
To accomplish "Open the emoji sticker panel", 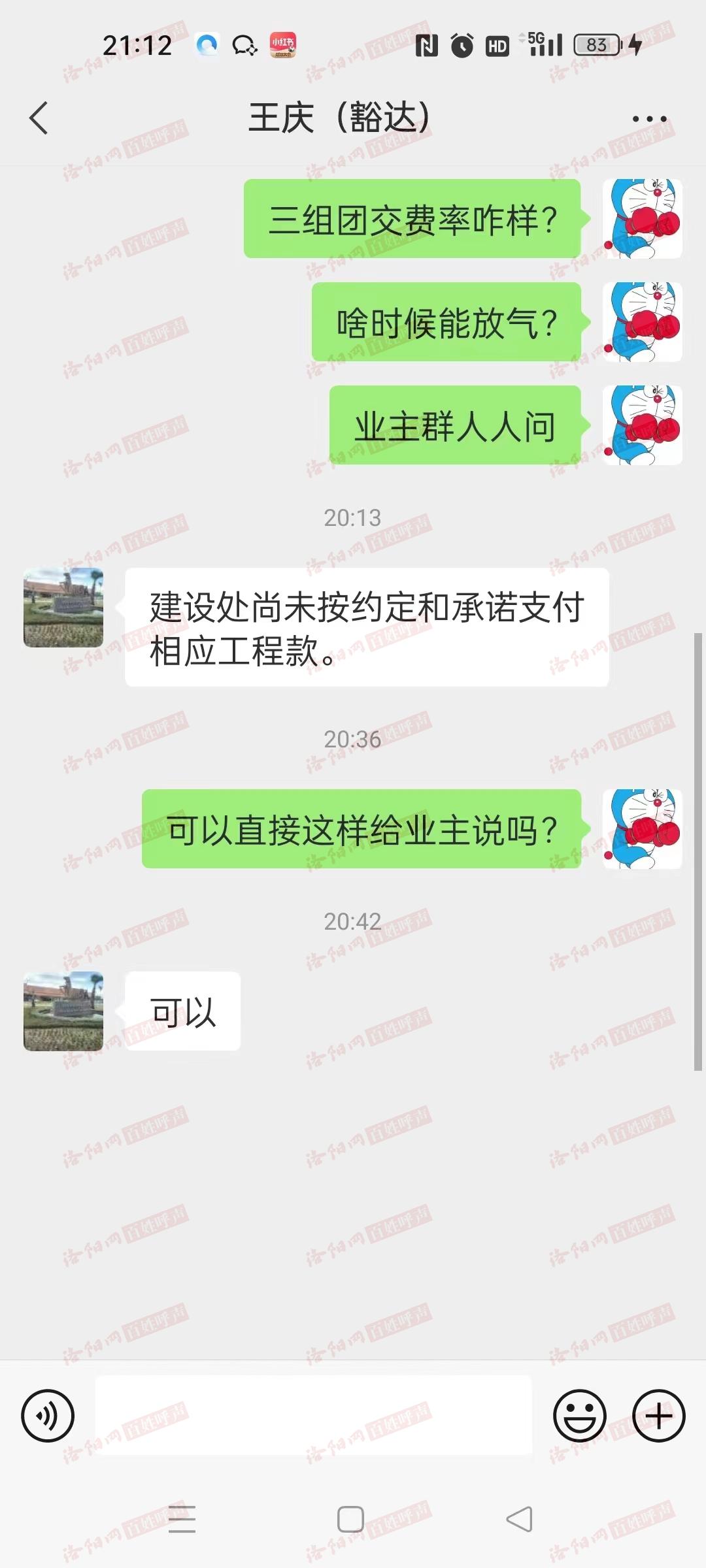I will (580, 1416).
